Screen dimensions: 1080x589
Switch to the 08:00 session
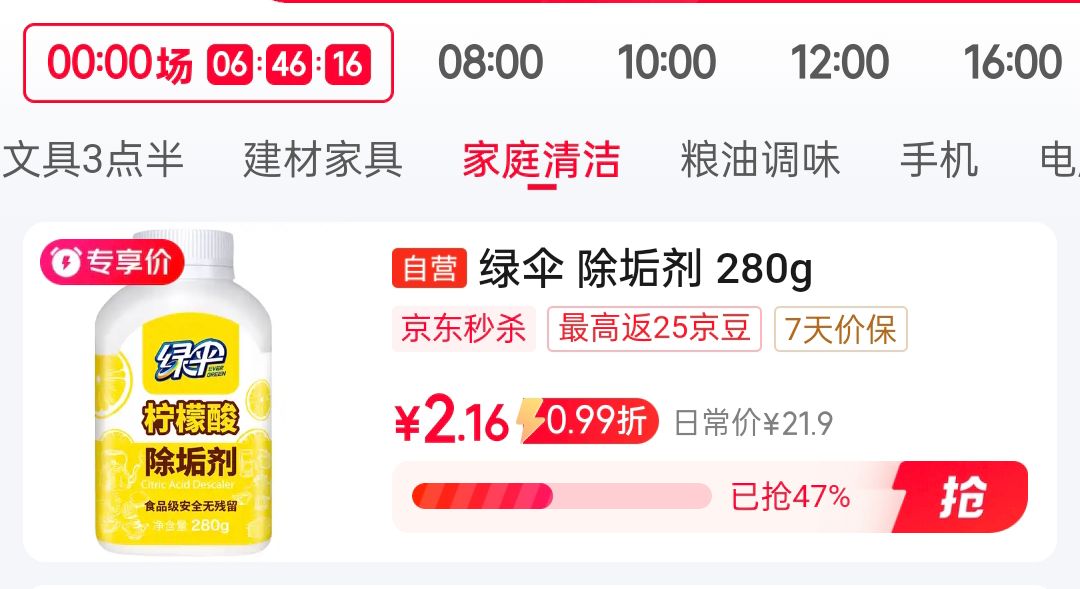[490, 63]
